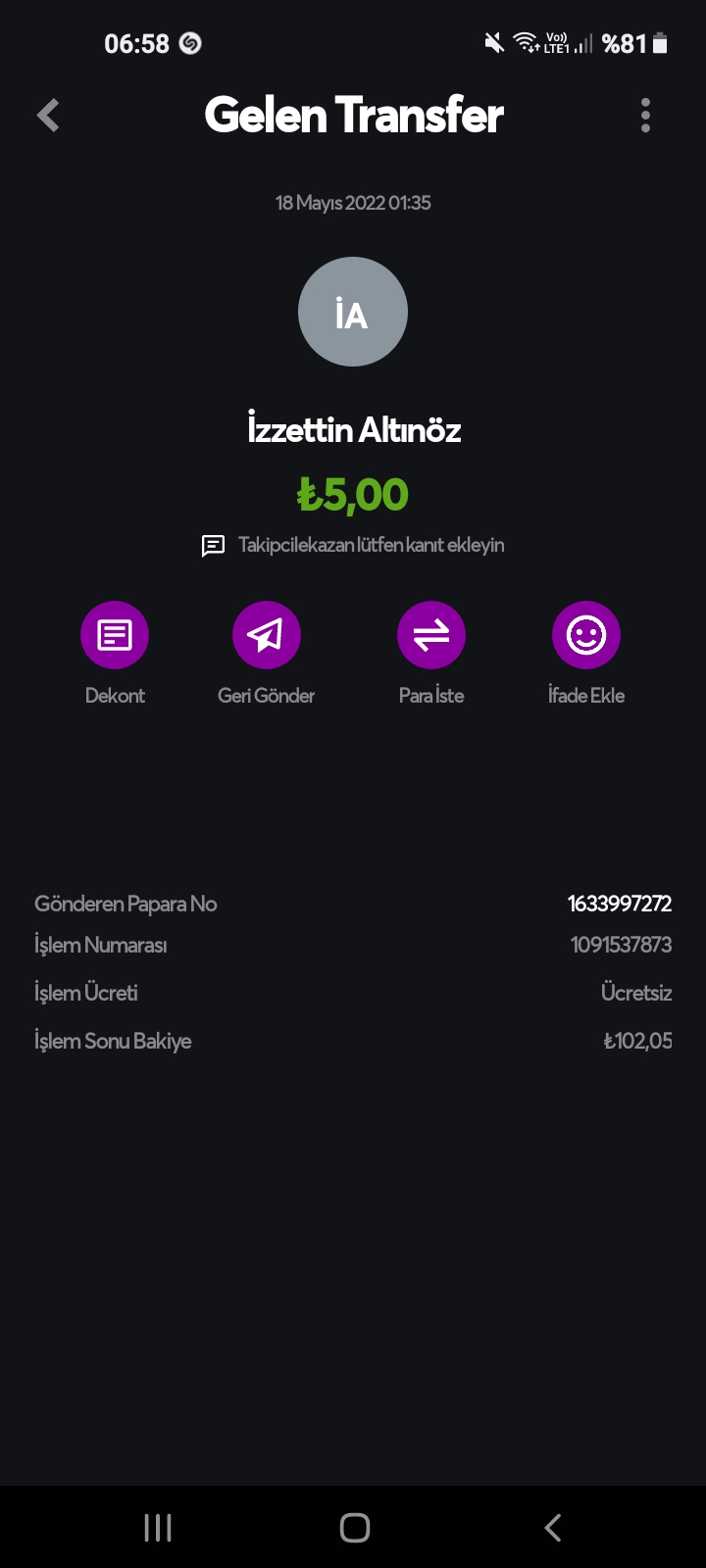Open recent apps from navigation bar
706x1568 pixels.
tap(158, 1527)
